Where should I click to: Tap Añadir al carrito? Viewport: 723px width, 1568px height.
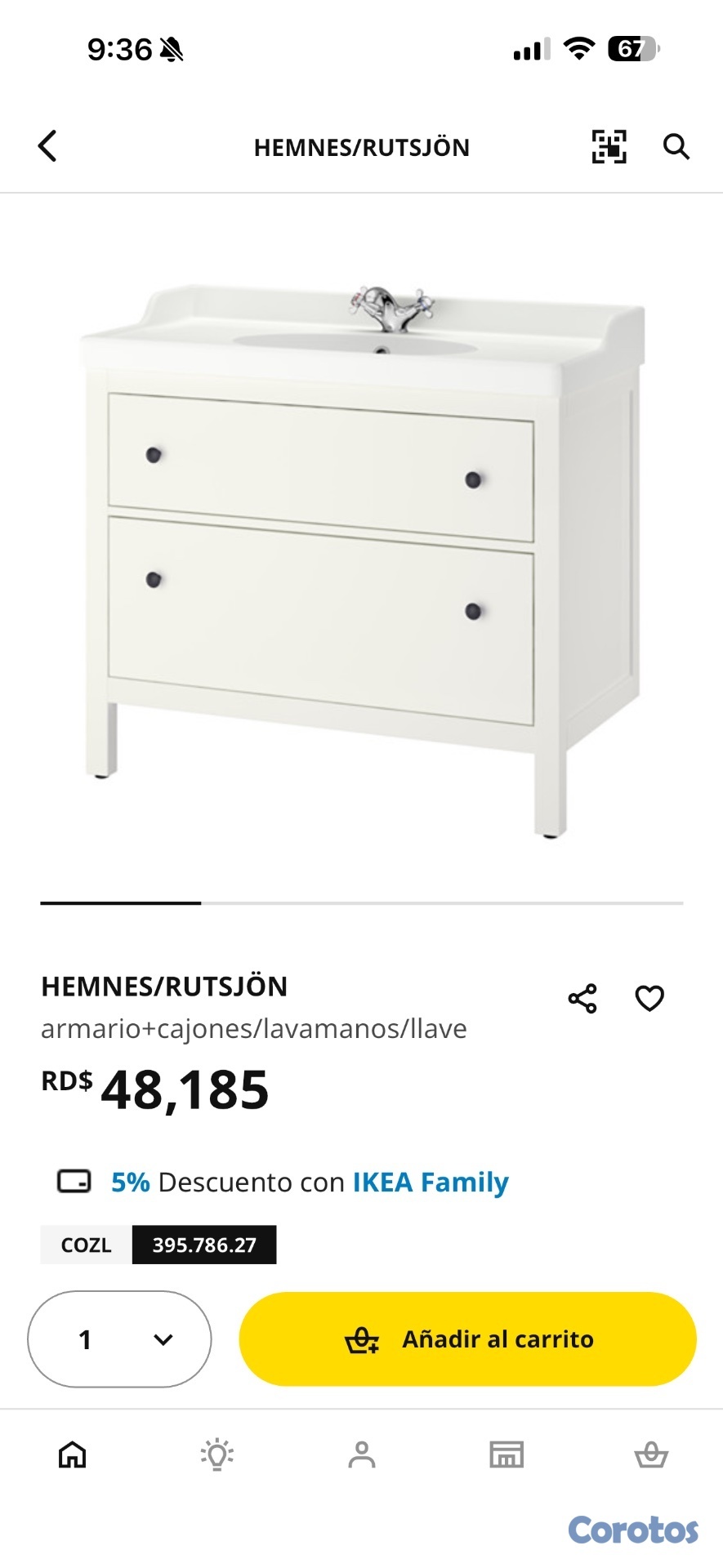click(x=467, y=1339)
